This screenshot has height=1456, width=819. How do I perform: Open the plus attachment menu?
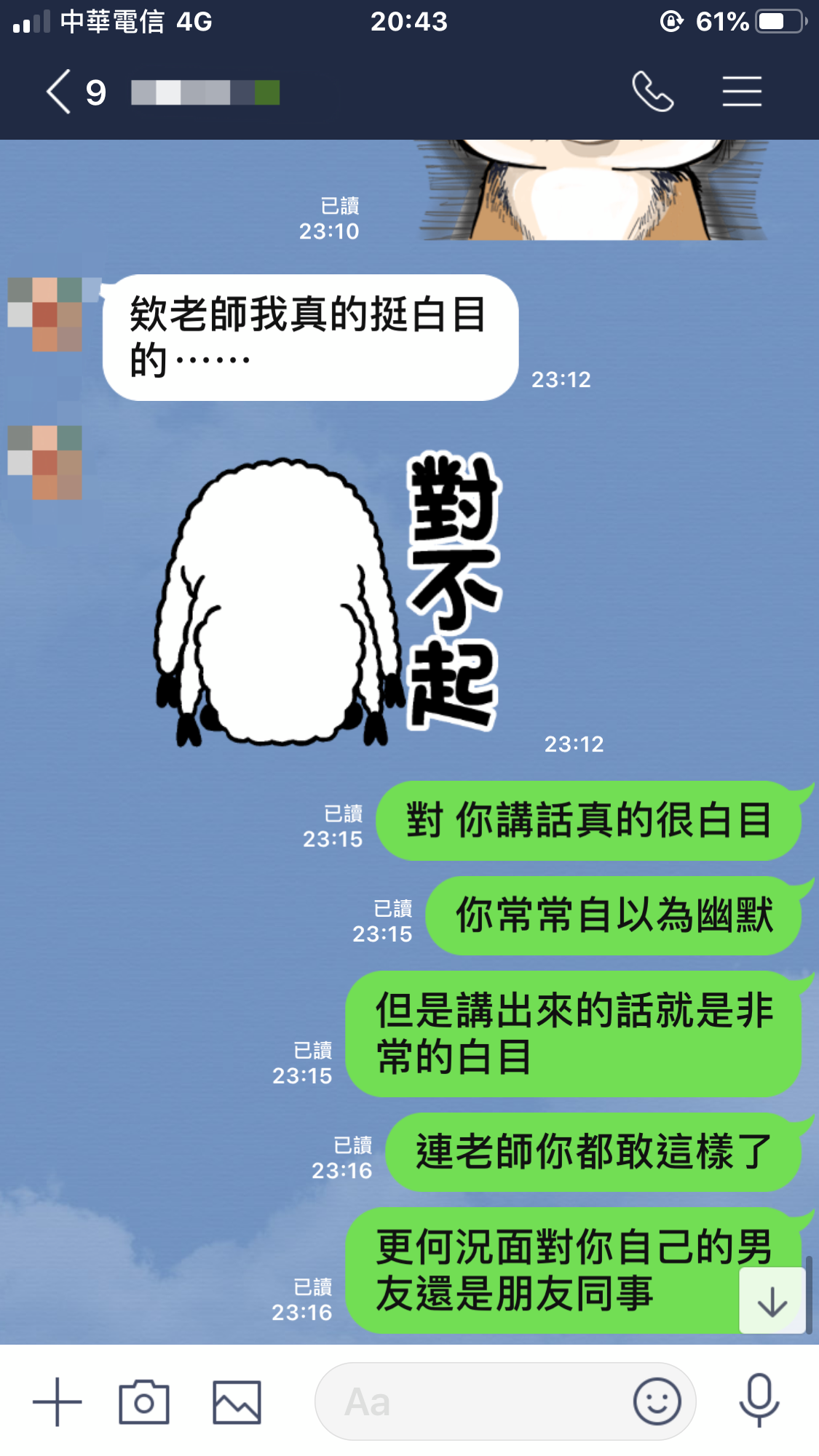[x=57, y=1401]
